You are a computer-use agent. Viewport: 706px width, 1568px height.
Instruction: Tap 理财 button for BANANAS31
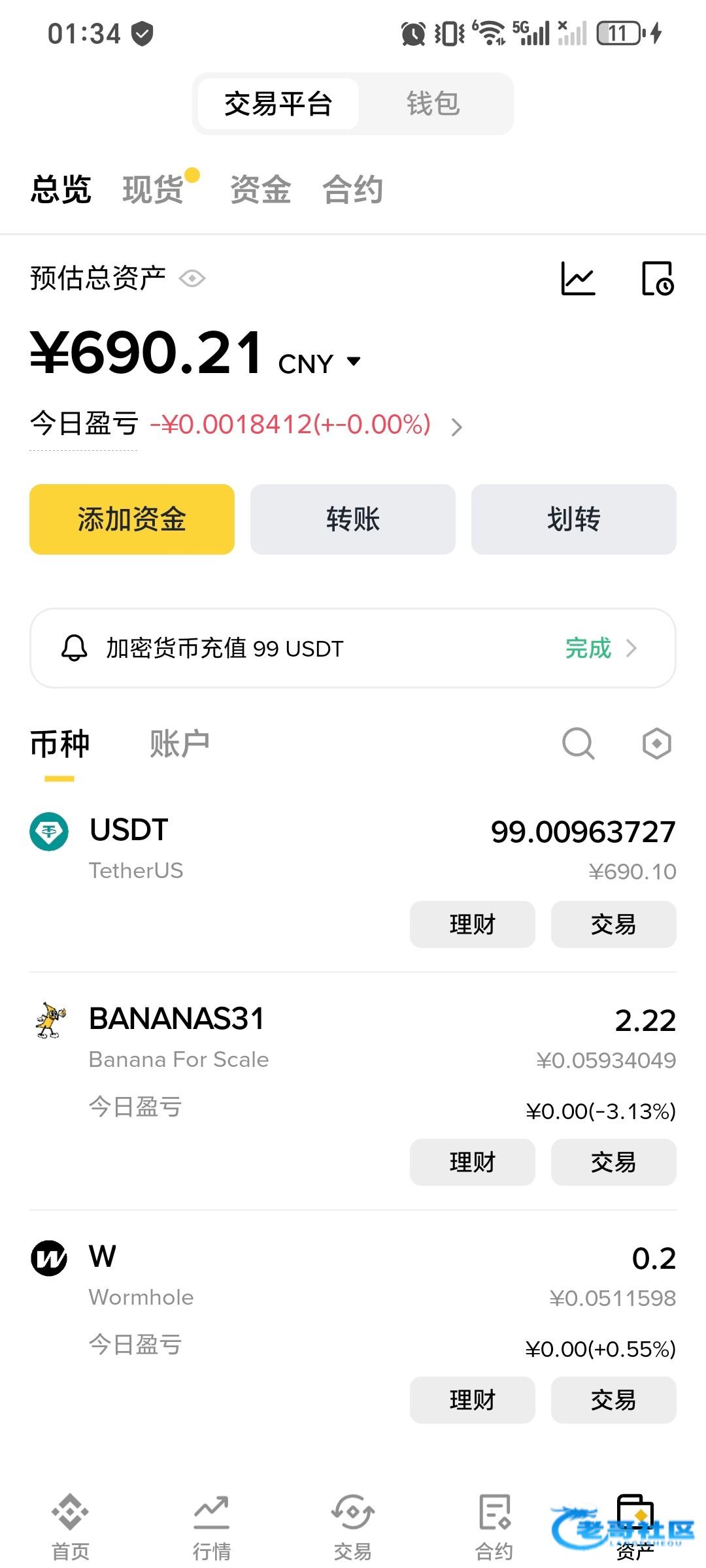pos(472,1162)
